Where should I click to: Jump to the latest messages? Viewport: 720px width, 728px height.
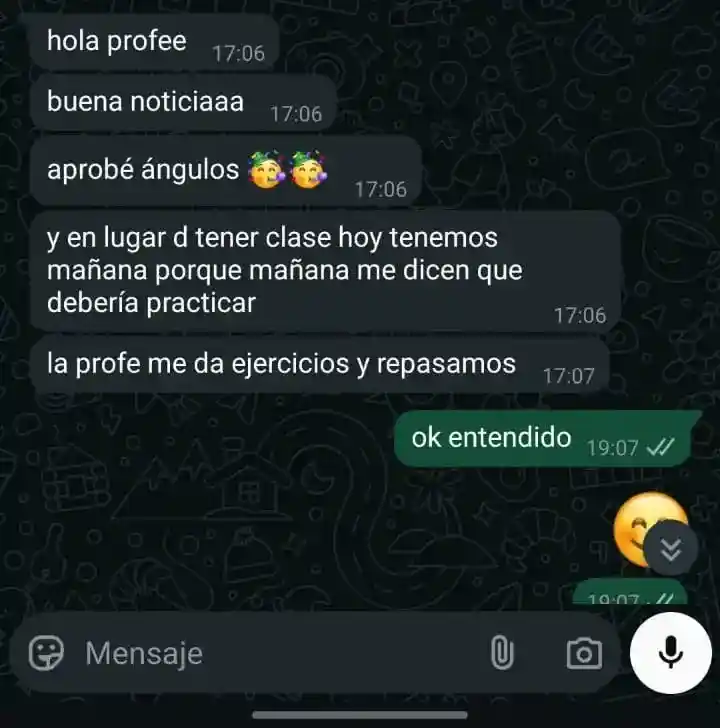point(670,550)
